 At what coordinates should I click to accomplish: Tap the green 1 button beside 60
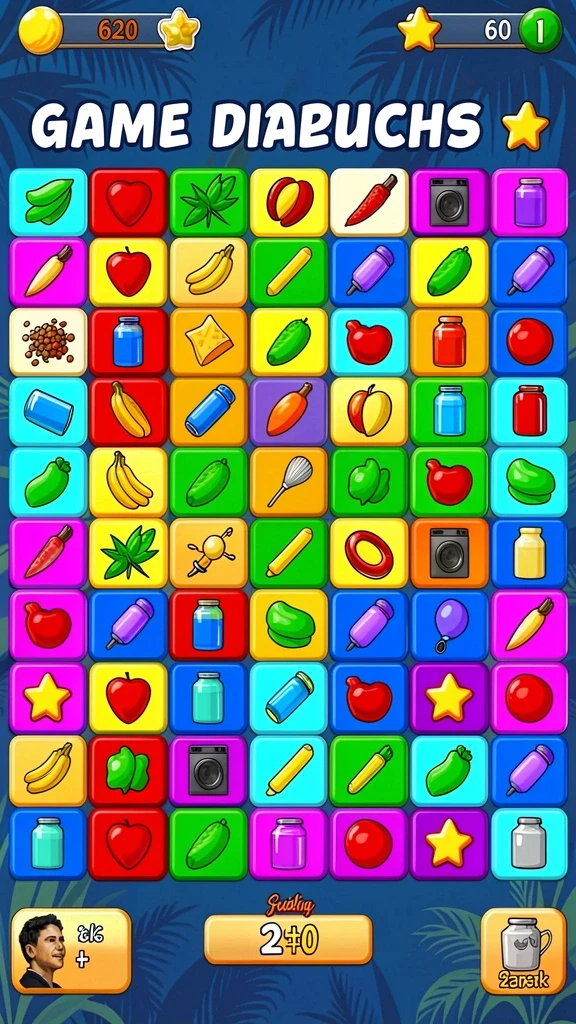pos(540,31)
